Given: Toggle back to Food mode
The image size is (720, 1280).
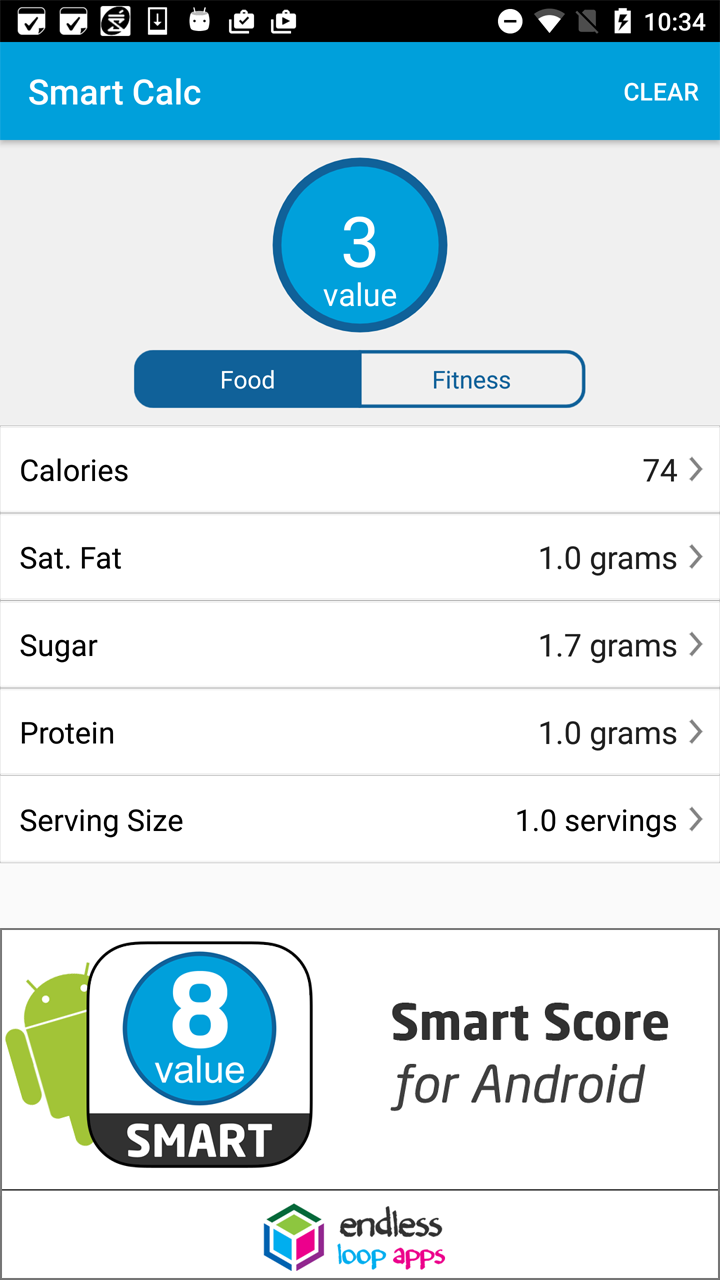Looking at the screenshot, I should pos(248,379).
